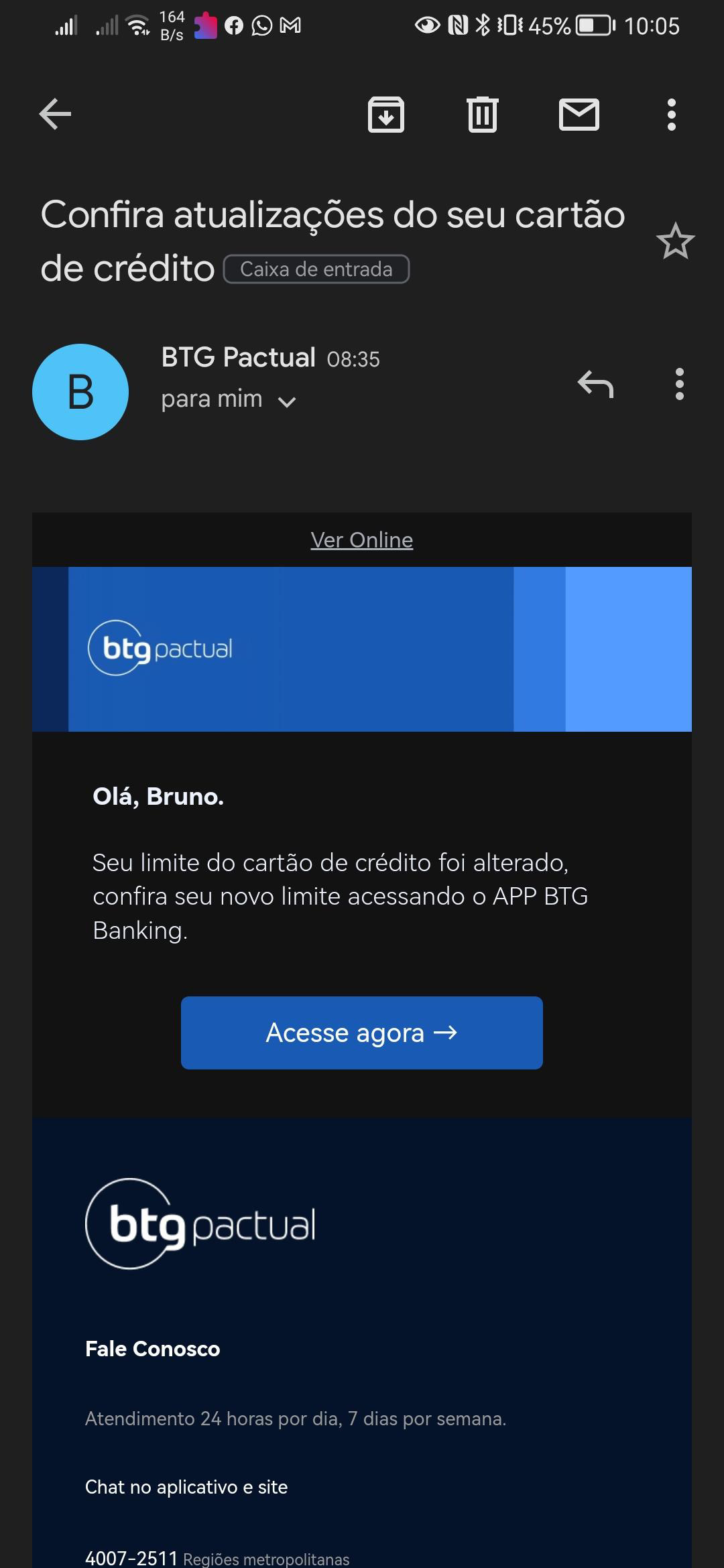The image size is (724, 1568).
Task: Open message options beside the reply arrow
Action: pyautogui.click(x=680, y=384)
